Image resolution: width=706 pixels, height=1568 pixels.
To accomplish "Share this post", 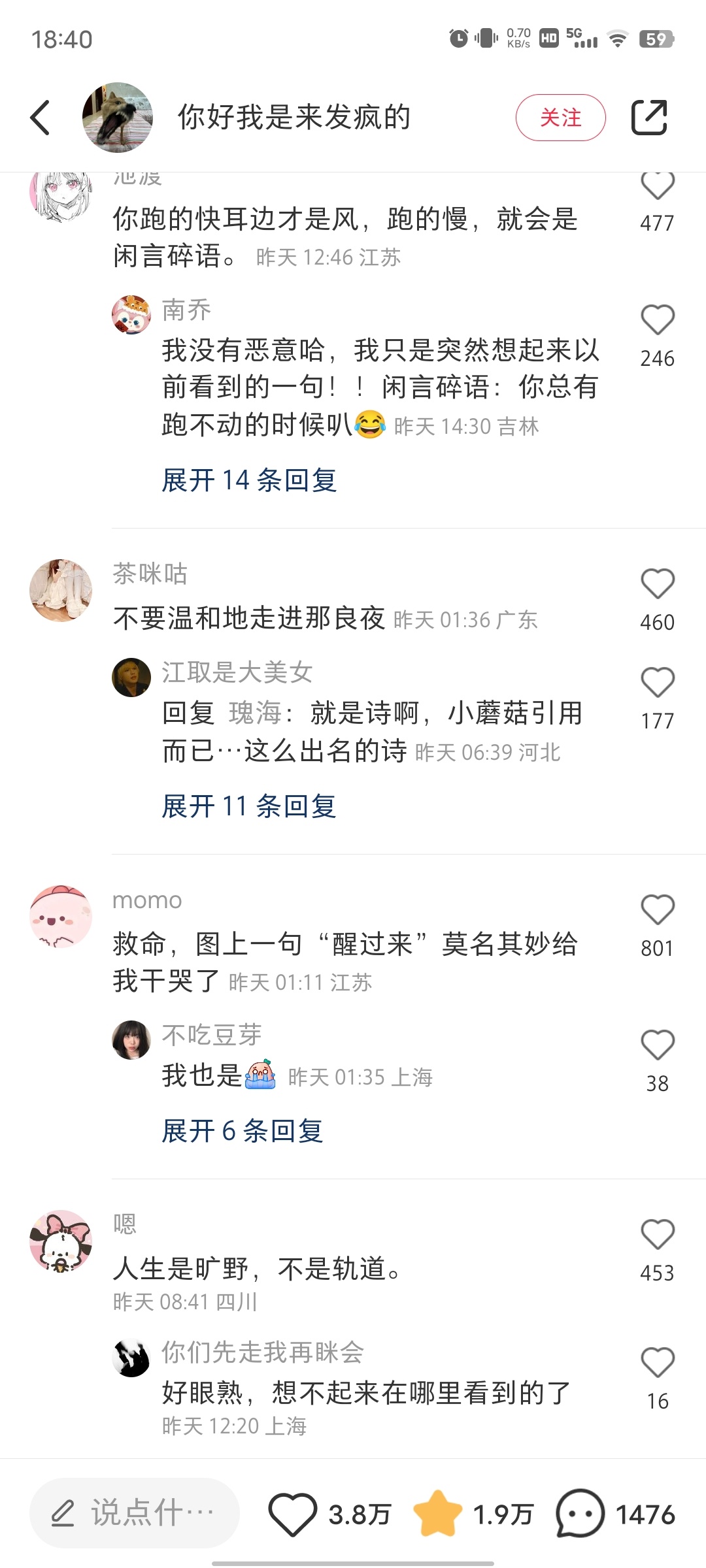I will point(648,118).
